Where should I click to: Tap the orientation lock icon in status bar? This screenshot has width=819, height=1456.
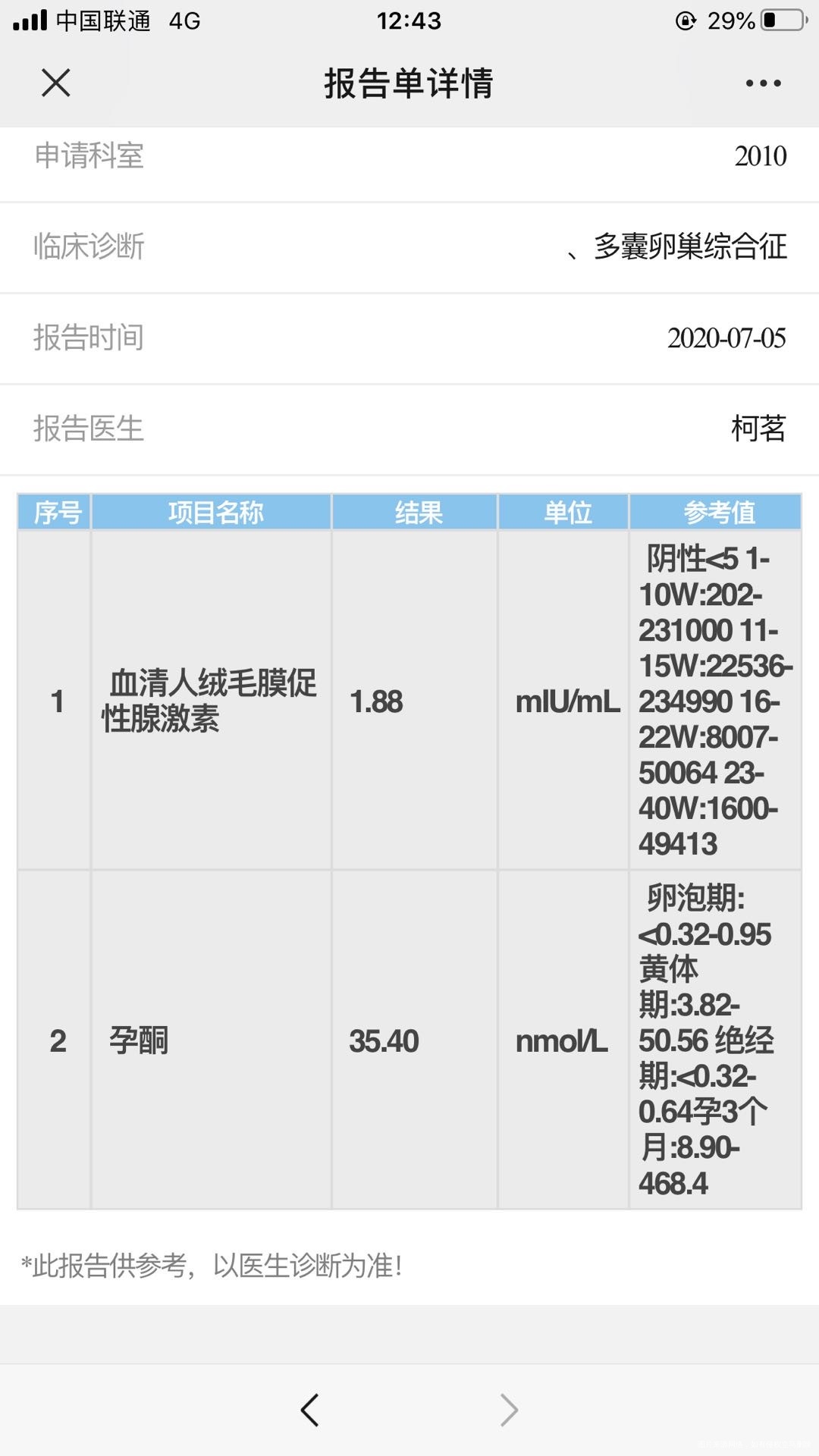click(x=687, y=20)
